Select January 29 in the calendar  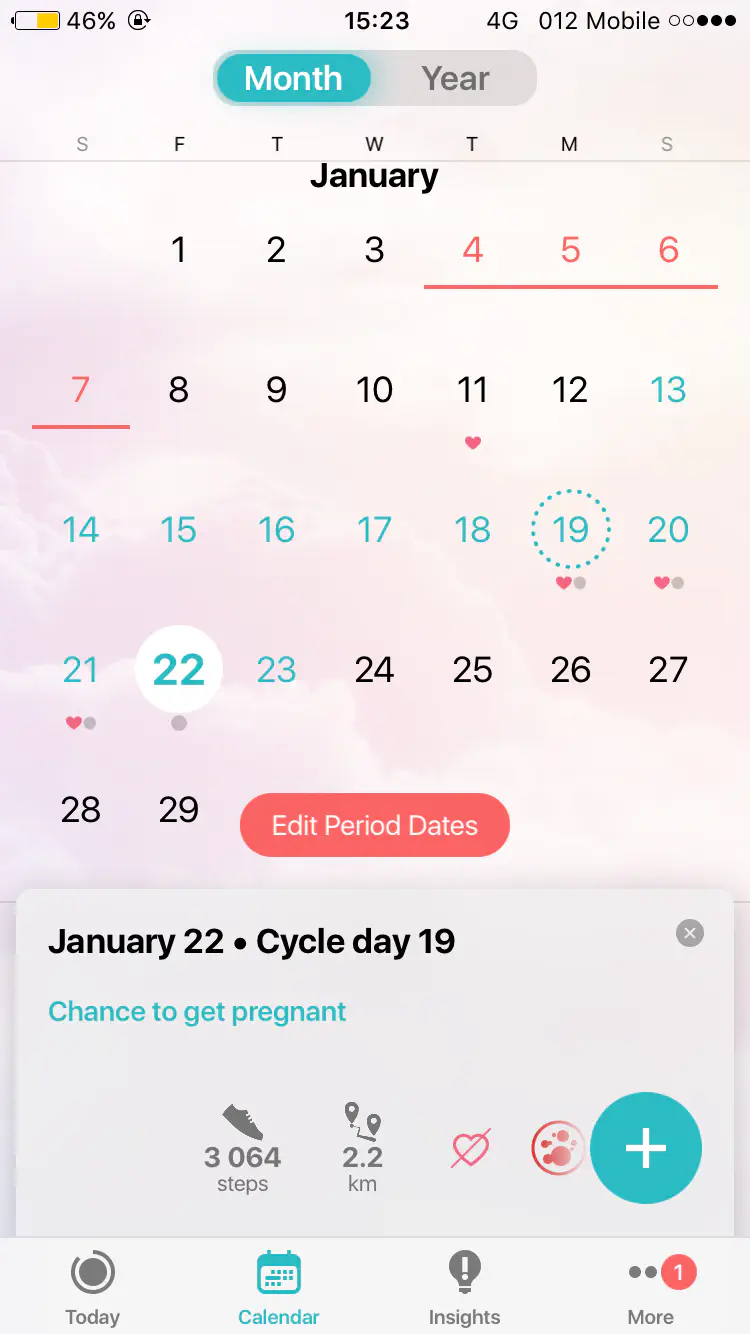(x=179, y=810)
